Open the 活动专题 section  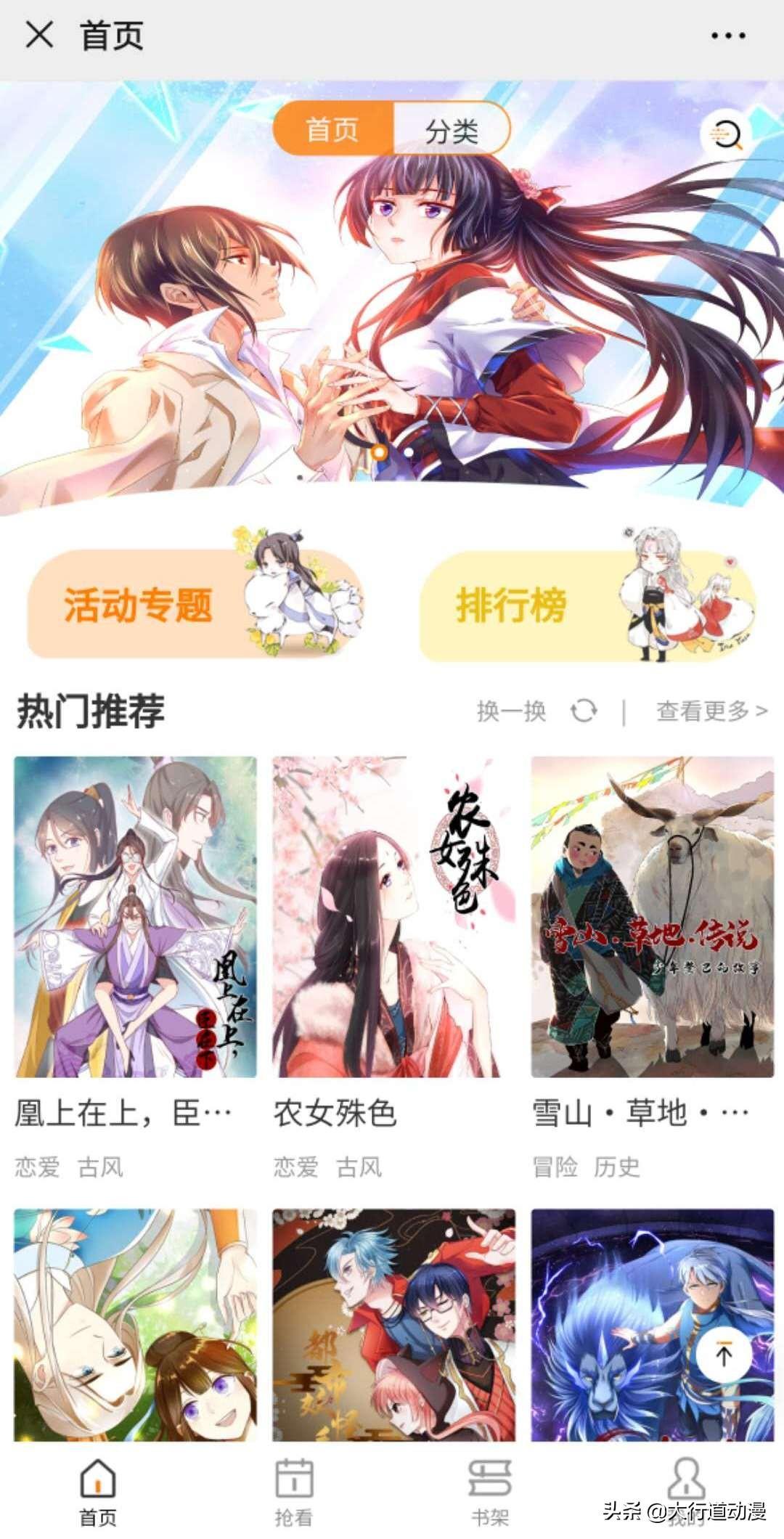pyautogui.click(x=195, y=603)
